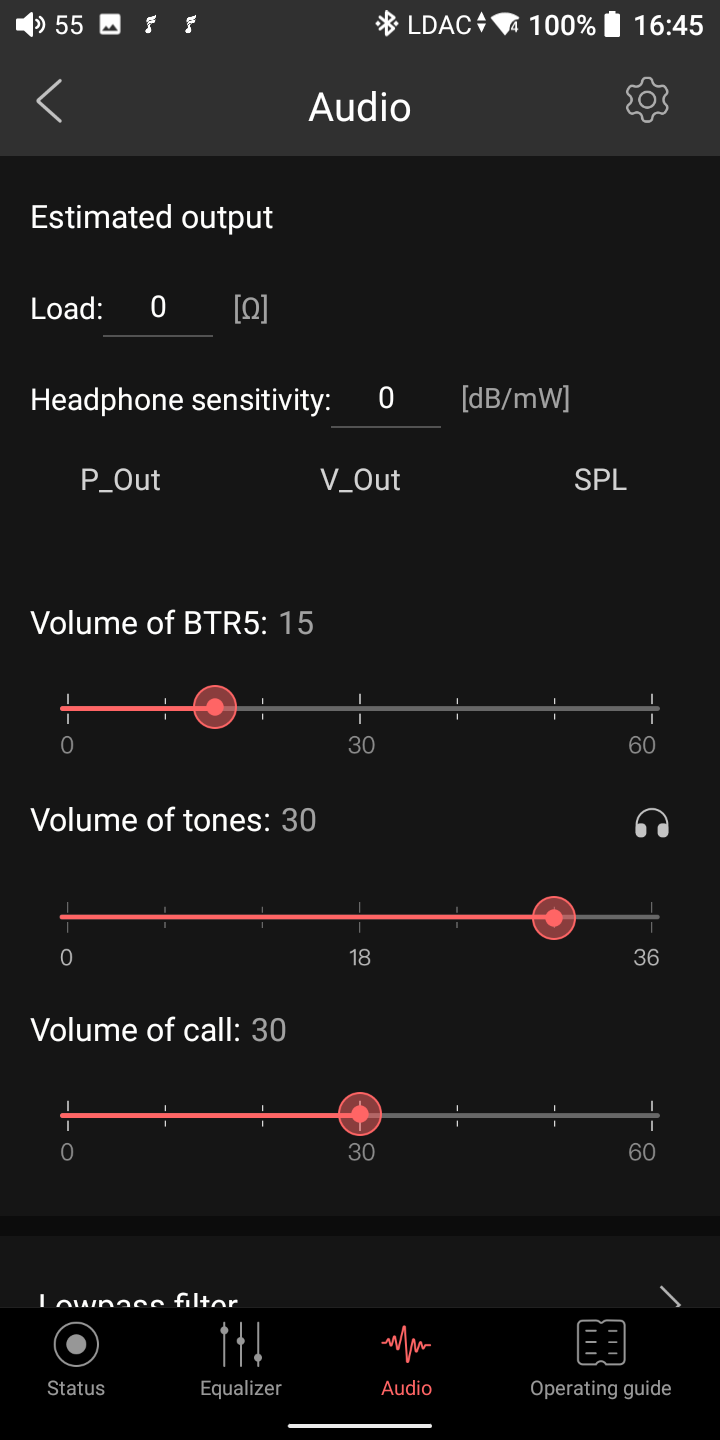This screenshot has width=720, height=1440.
Task: Tap the Headphone sensitivity input field
Action: tap(386, 400)
